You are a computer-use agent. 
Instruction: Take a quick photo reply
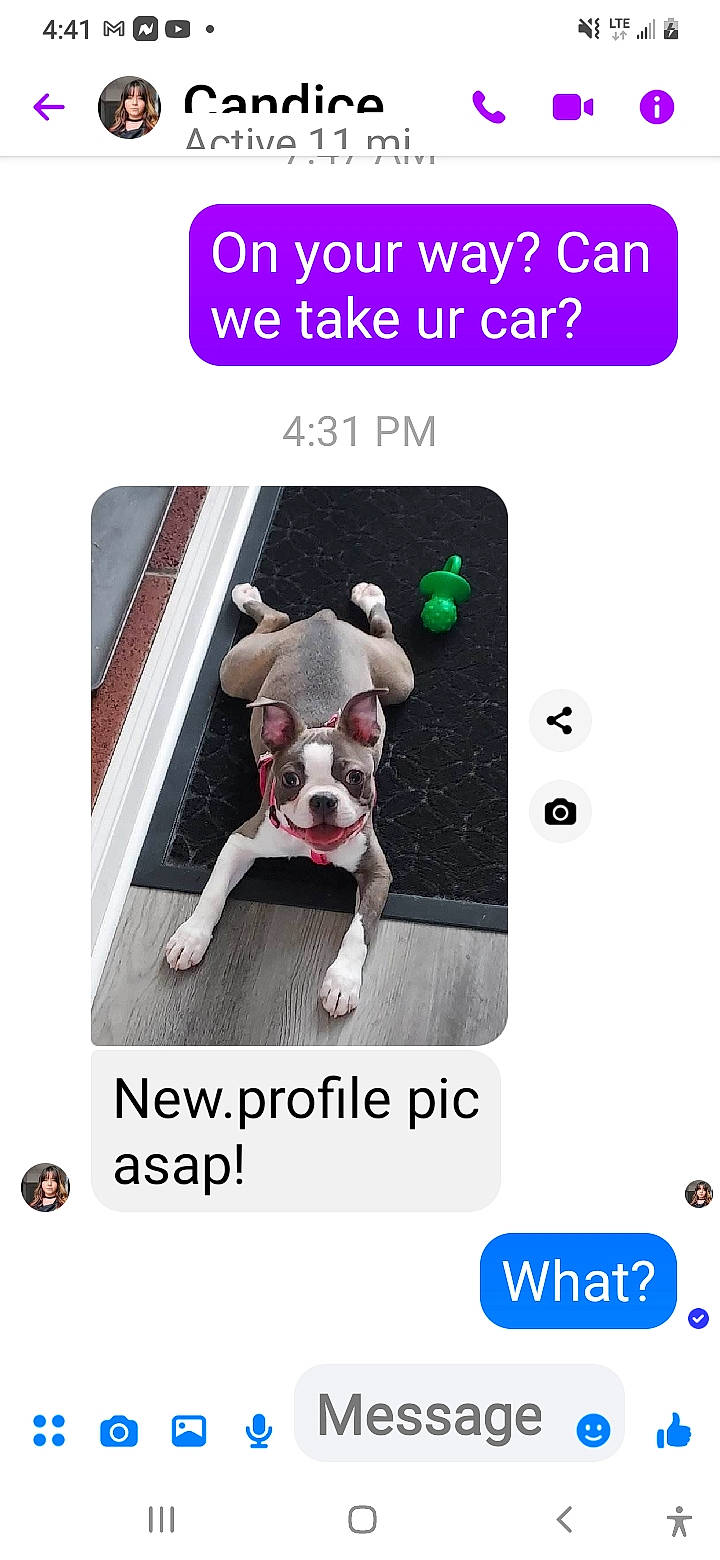point(559,812)
